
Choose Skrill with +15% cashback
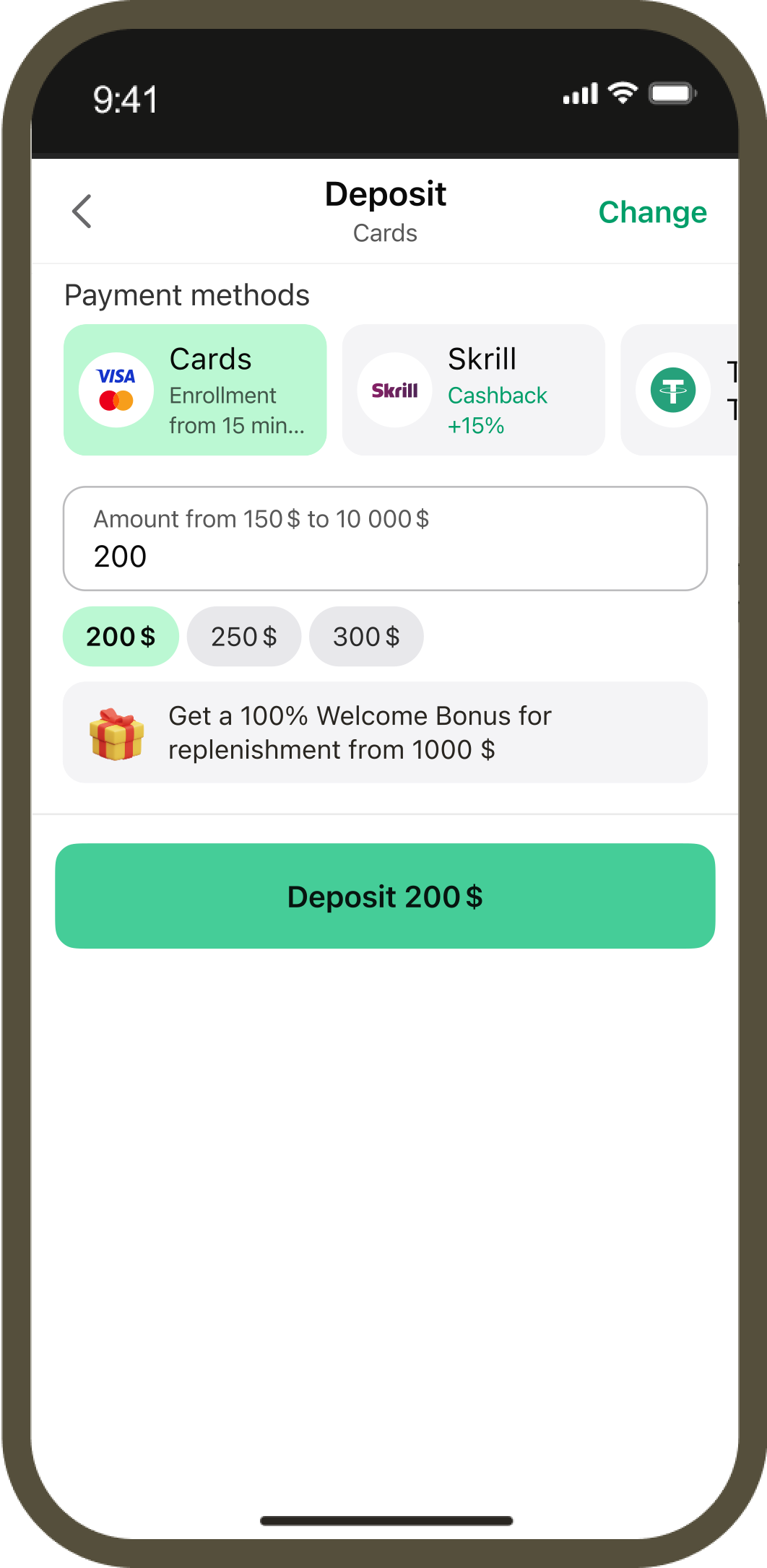pyautogui.click(x=473, y=390)
